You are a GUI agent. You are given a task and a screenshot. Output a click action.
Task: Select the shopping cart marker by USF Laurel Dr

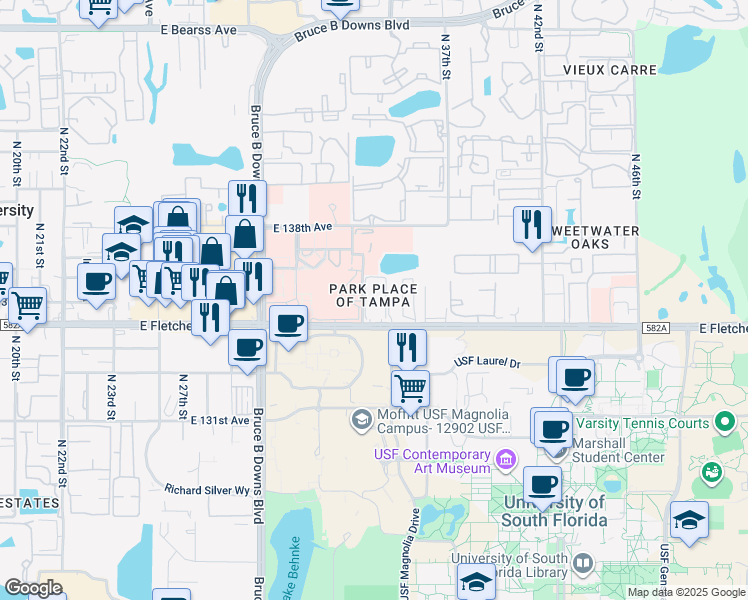409,388
